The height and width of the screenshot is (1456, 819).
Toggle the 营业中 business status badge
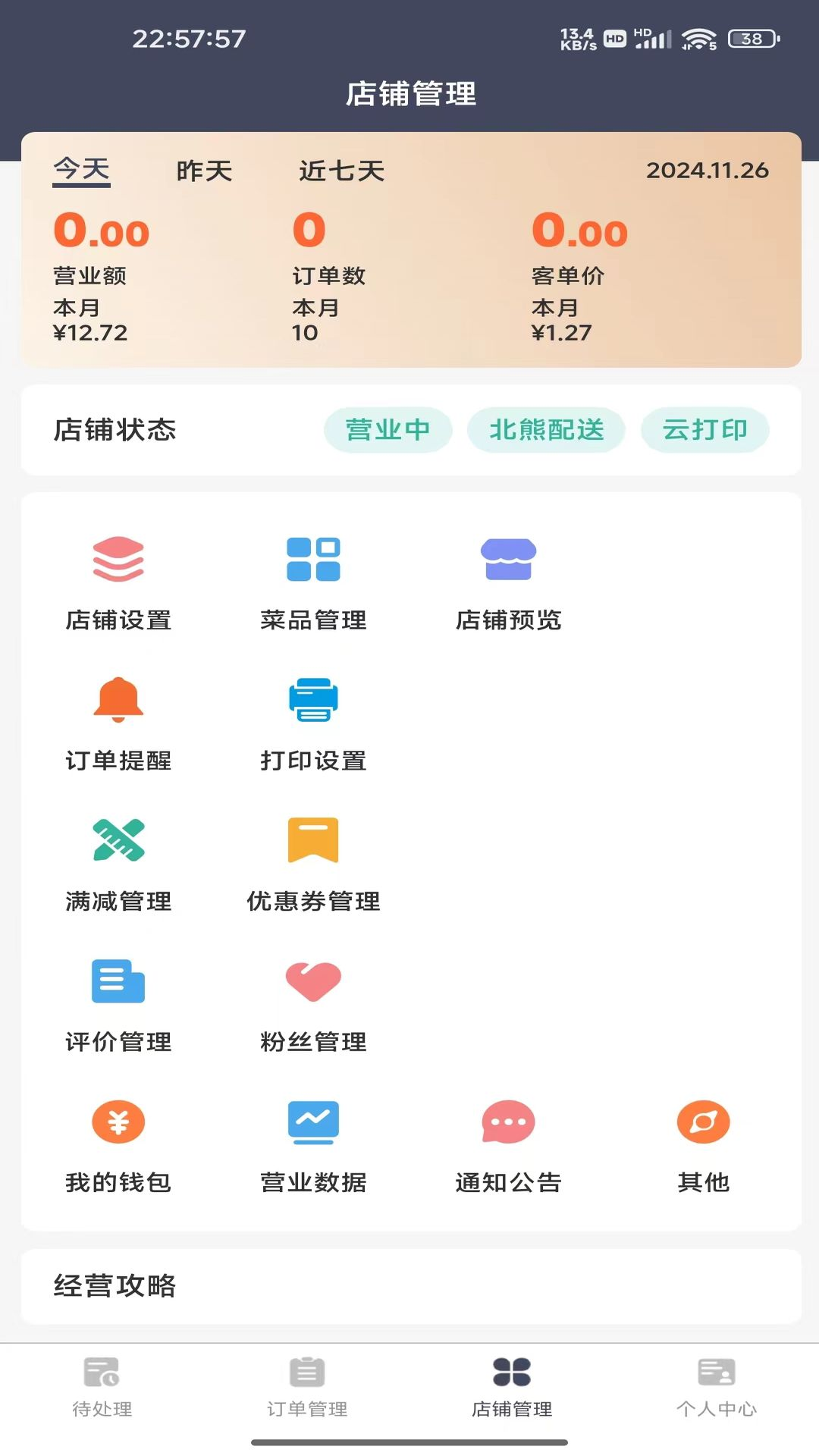point(388,429)
